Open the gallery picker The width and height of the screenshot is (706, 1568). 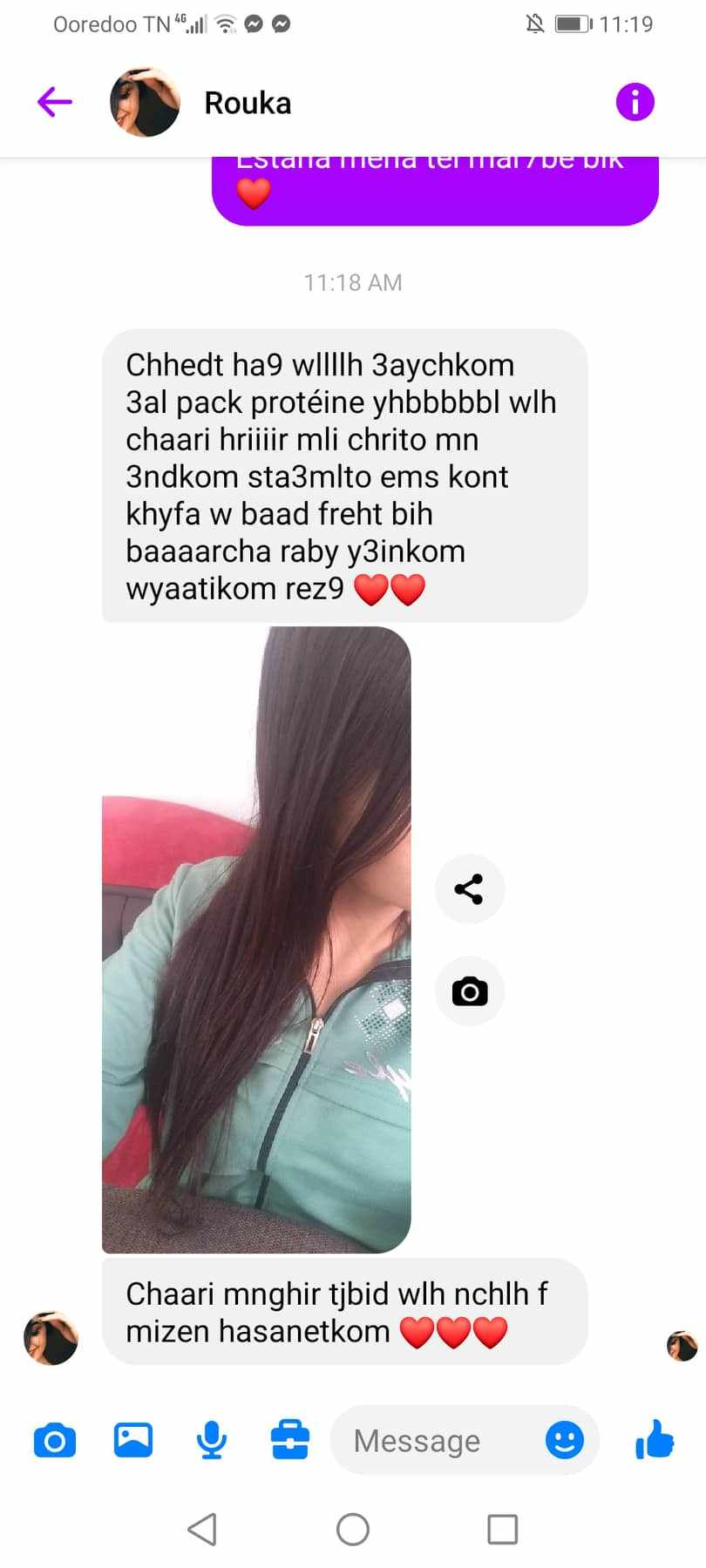(x=133, y=1440)
